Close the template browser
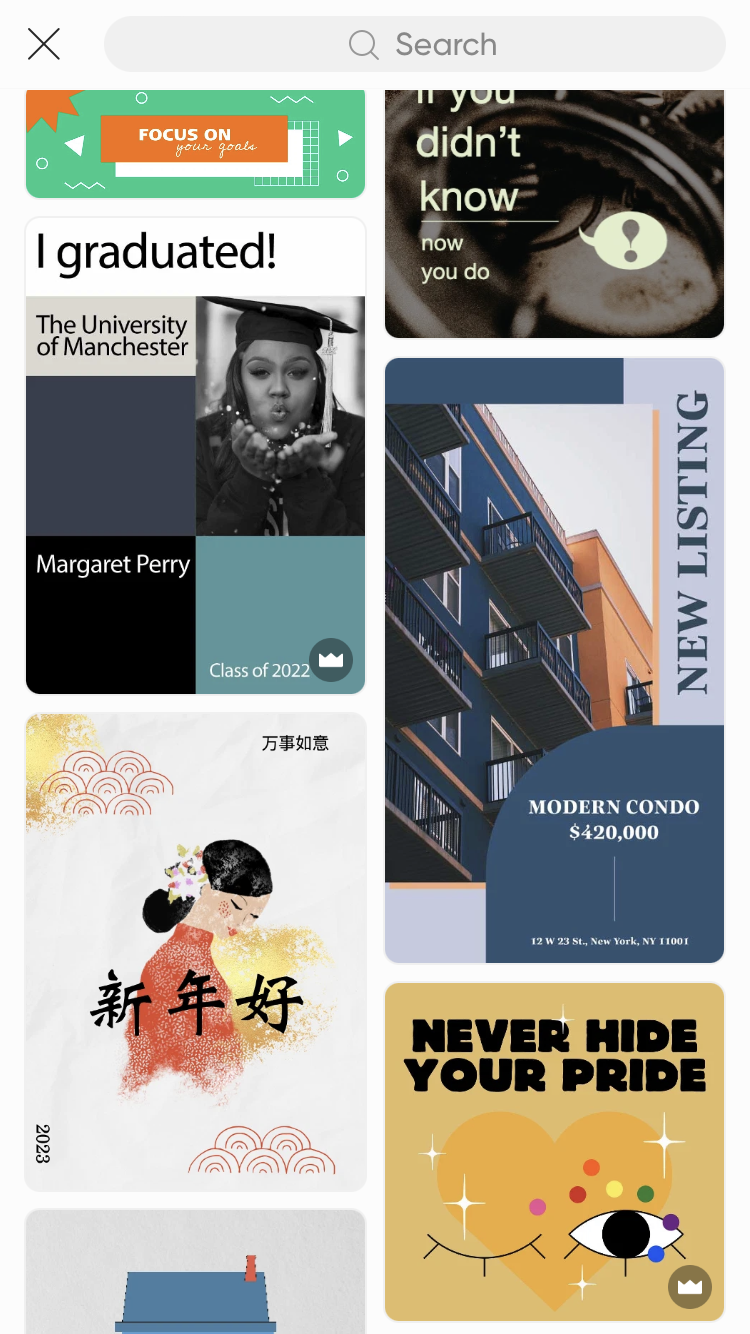 (44, 44)
